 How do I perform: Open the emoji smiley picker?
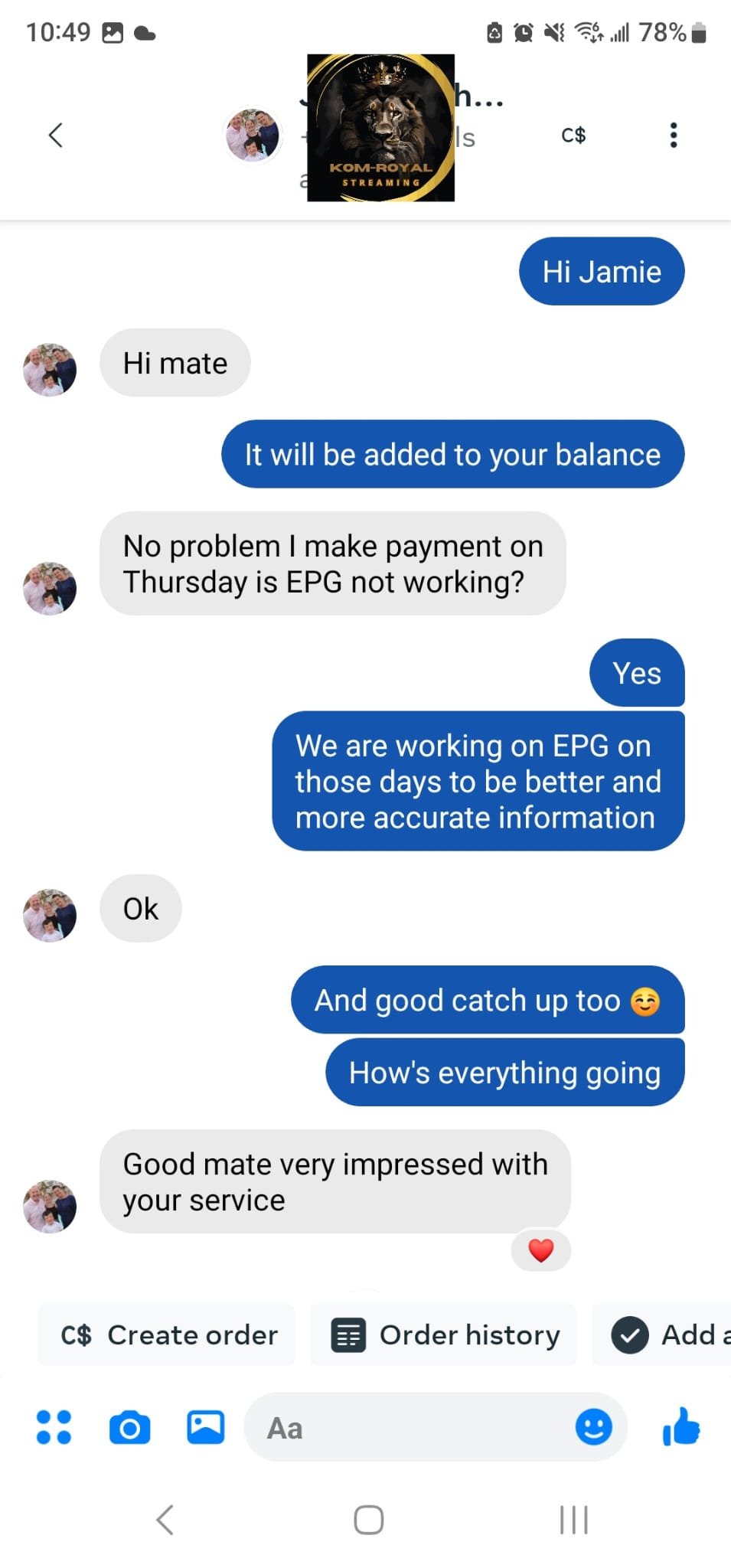point(593,1427)
